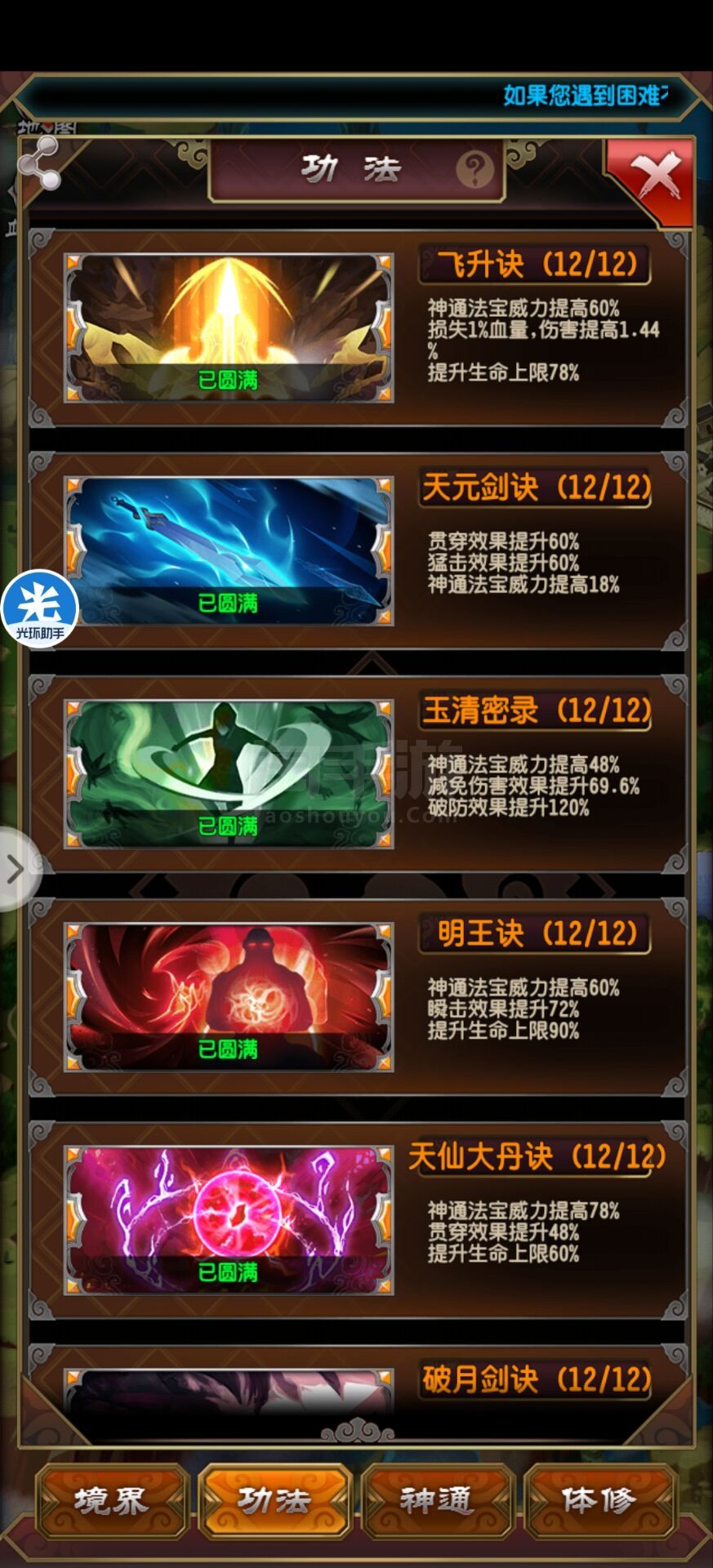Tap the share icon
The height and width of the screenshot is (1568, 713).
click(x=39, y=163)
